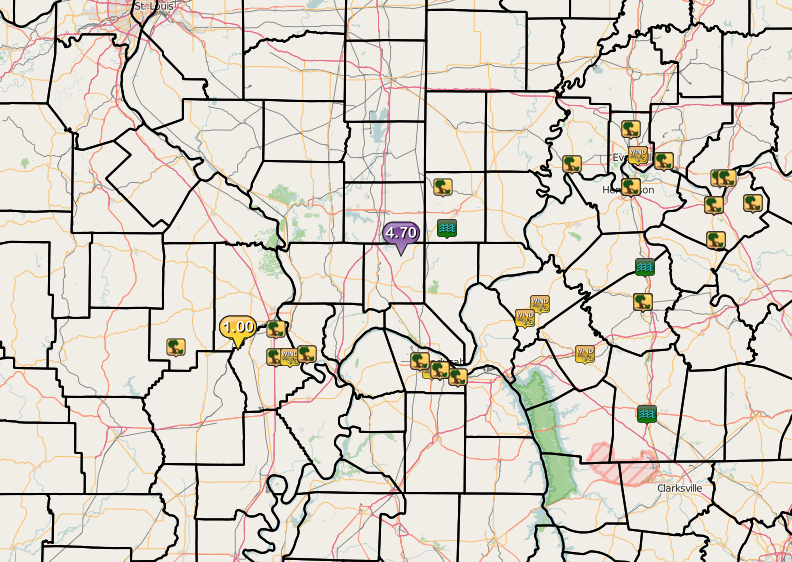Select the flood marker north of Clarksville
Screen dimensions: 792x562
click(x=647, y=413)
